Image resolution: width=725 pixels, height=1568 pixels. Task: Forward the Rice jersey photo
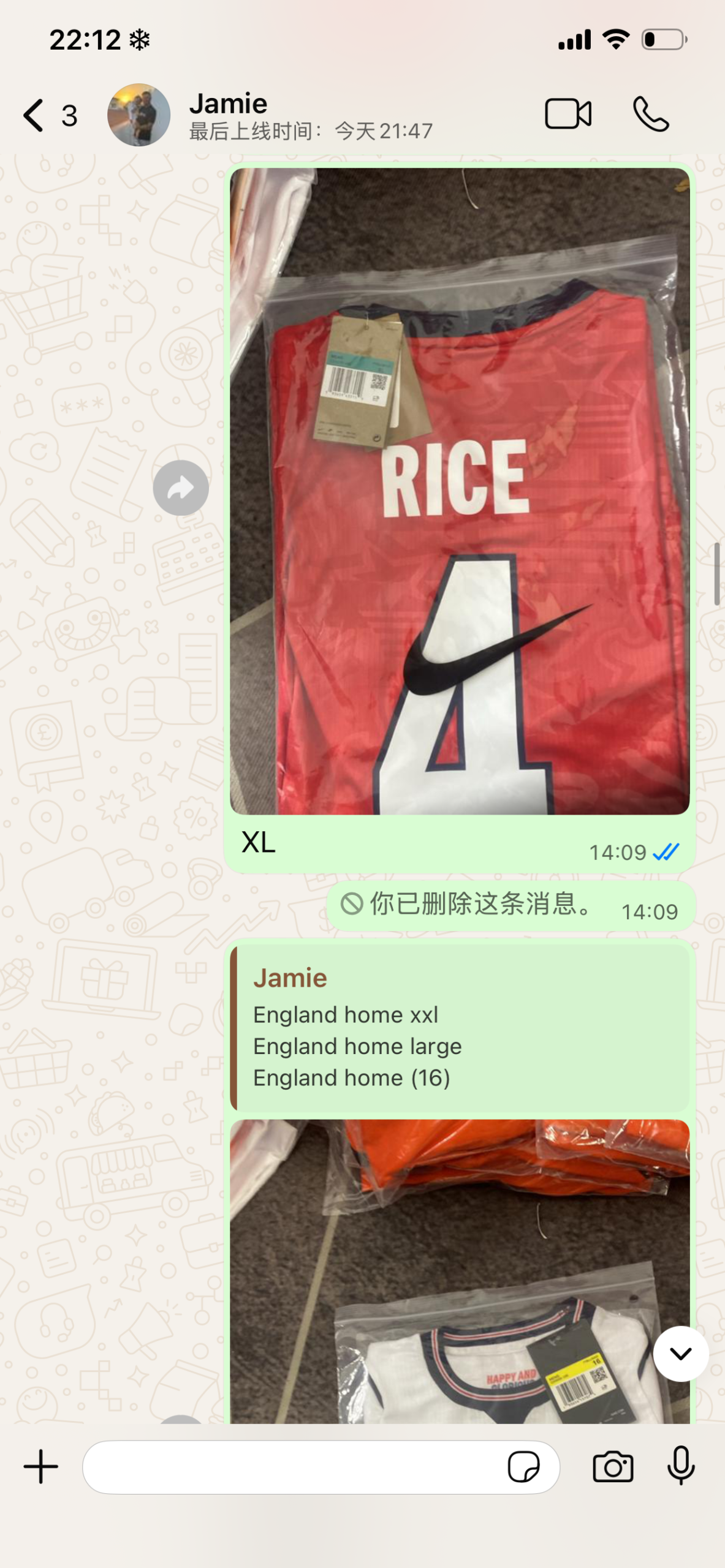[181, 488]
